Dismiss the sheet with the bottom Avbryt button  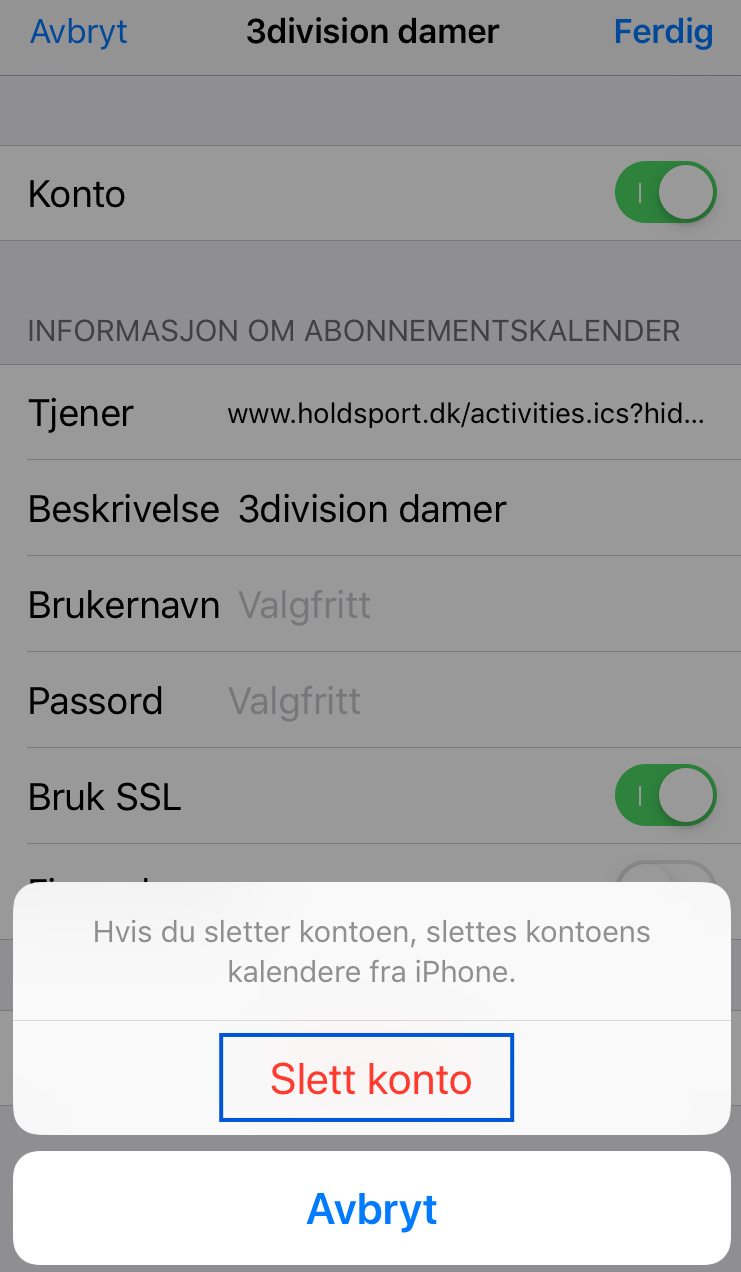371,1208
